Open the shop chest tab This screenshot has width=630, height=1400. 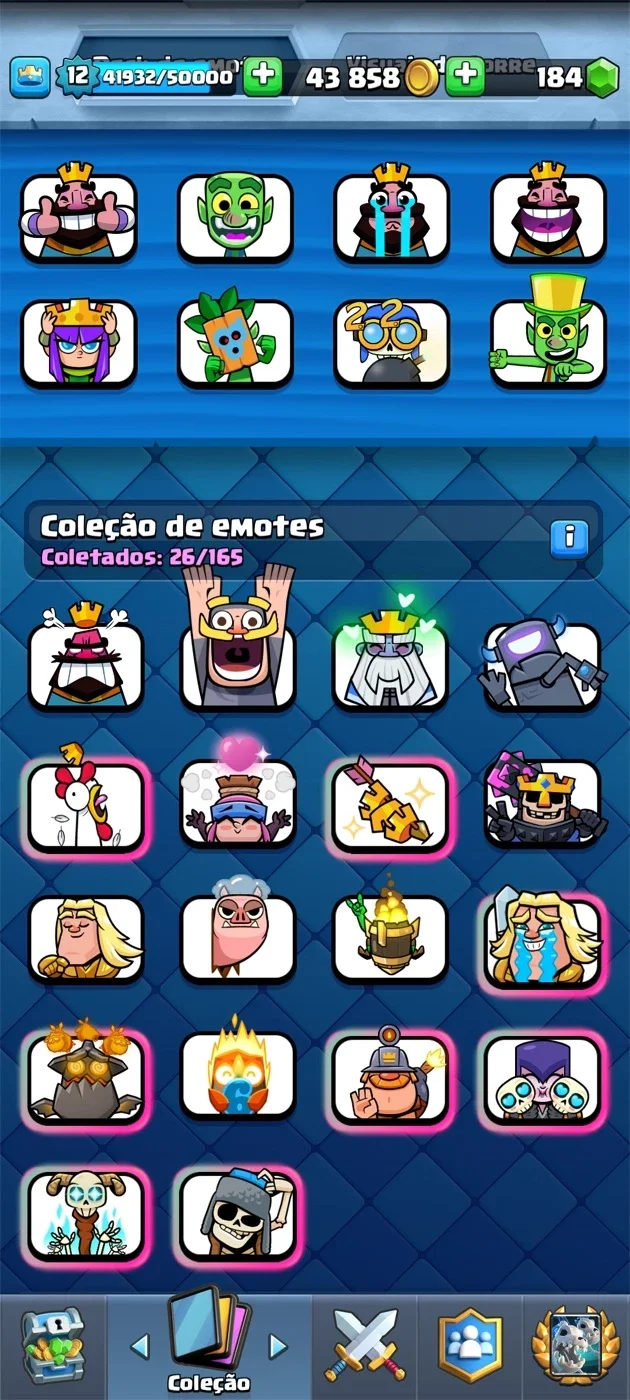point(53,1346)
